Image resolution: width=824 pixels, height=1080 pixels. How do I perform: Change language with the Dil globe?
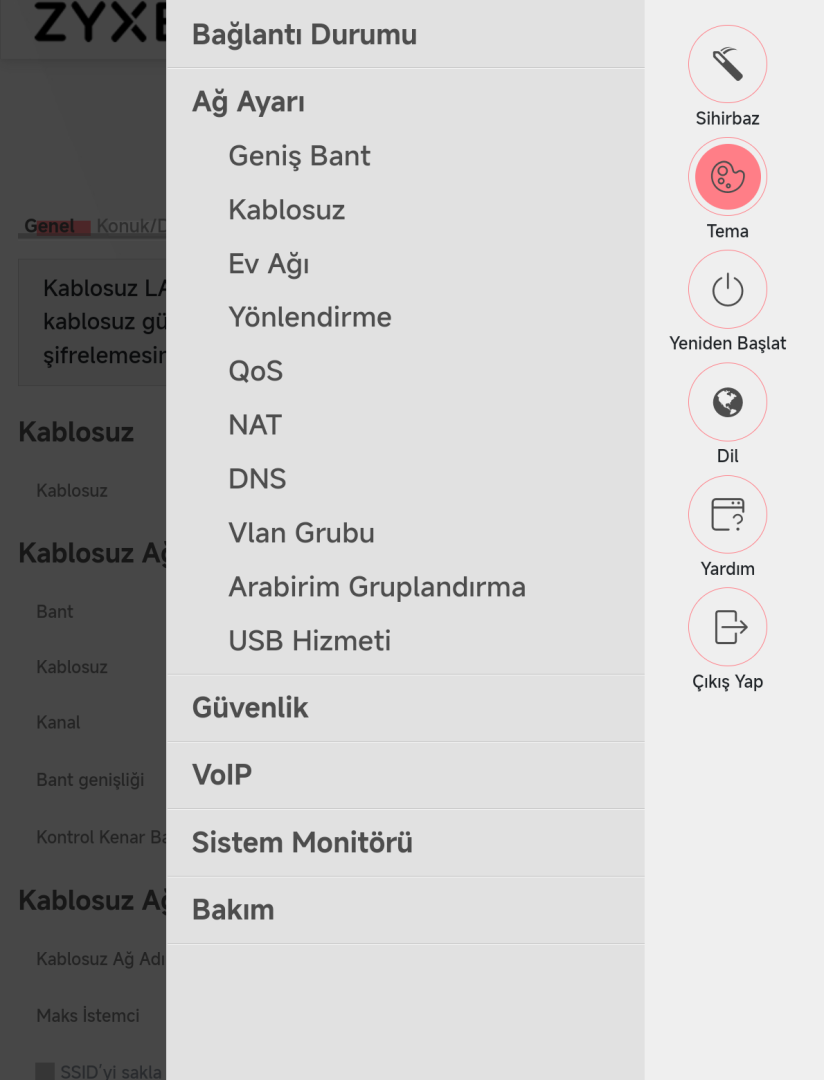(727, 402)
